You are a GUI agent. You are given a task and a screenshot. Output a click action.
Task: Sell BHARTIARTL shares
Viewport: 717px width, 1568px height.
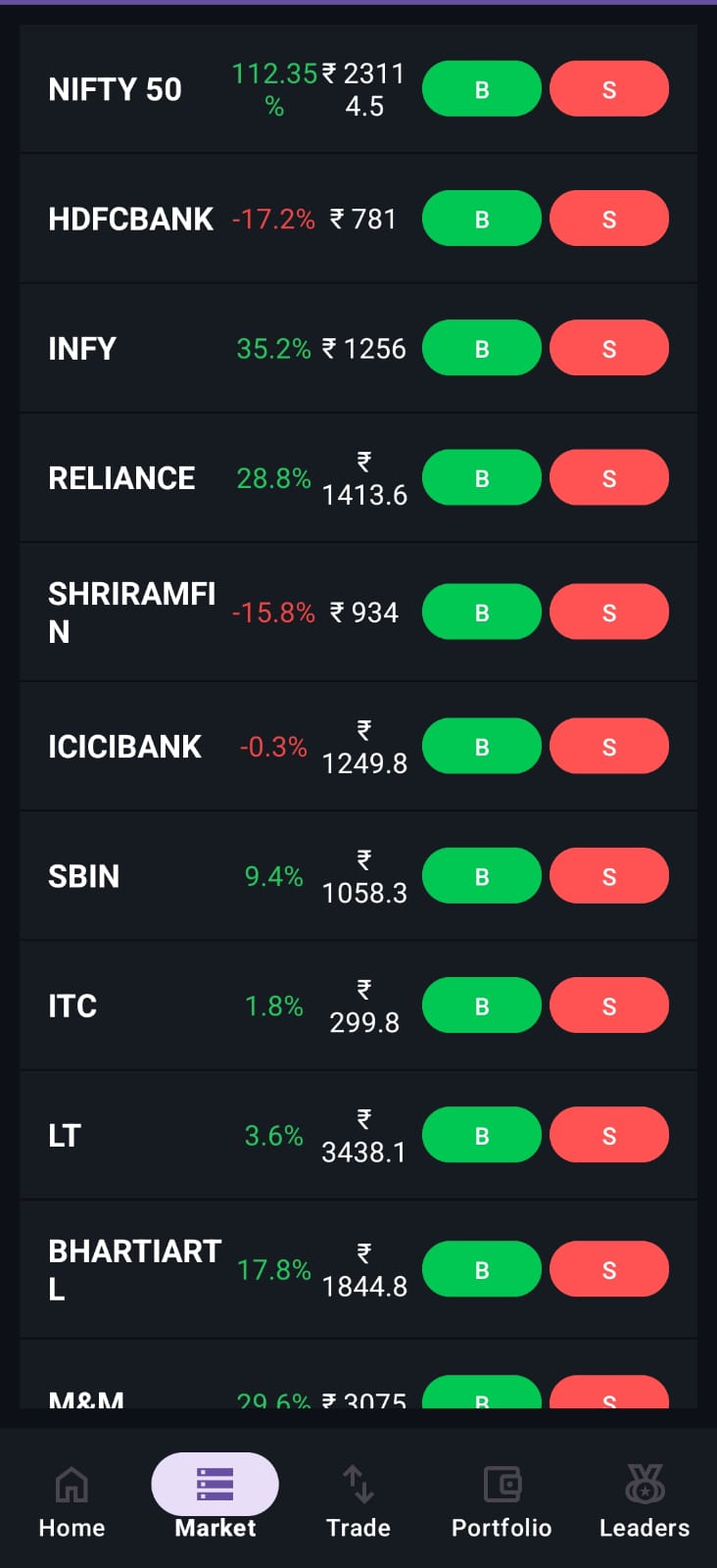(608, 1269)
